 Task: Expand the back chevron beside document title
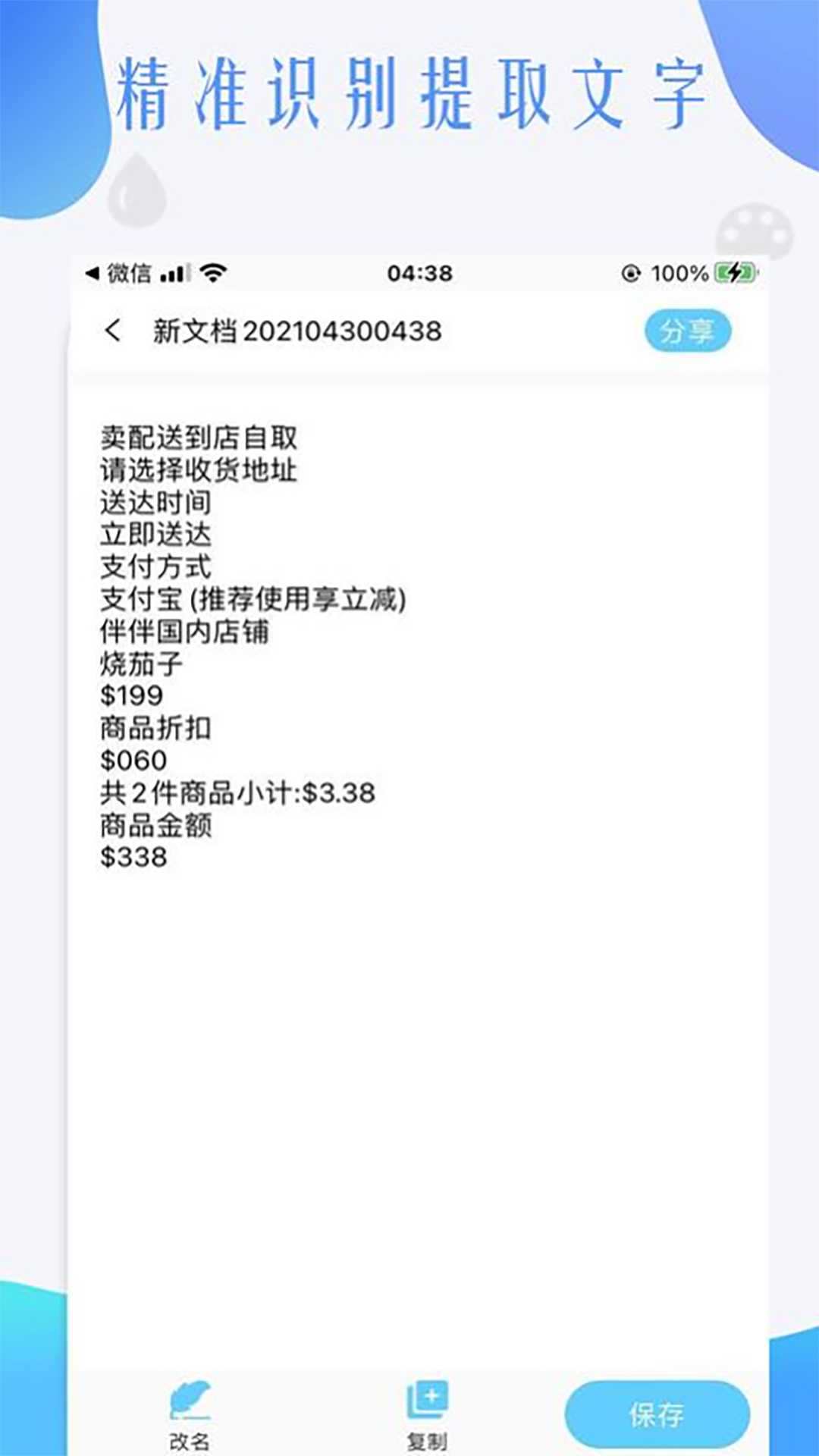coord(111,330)
